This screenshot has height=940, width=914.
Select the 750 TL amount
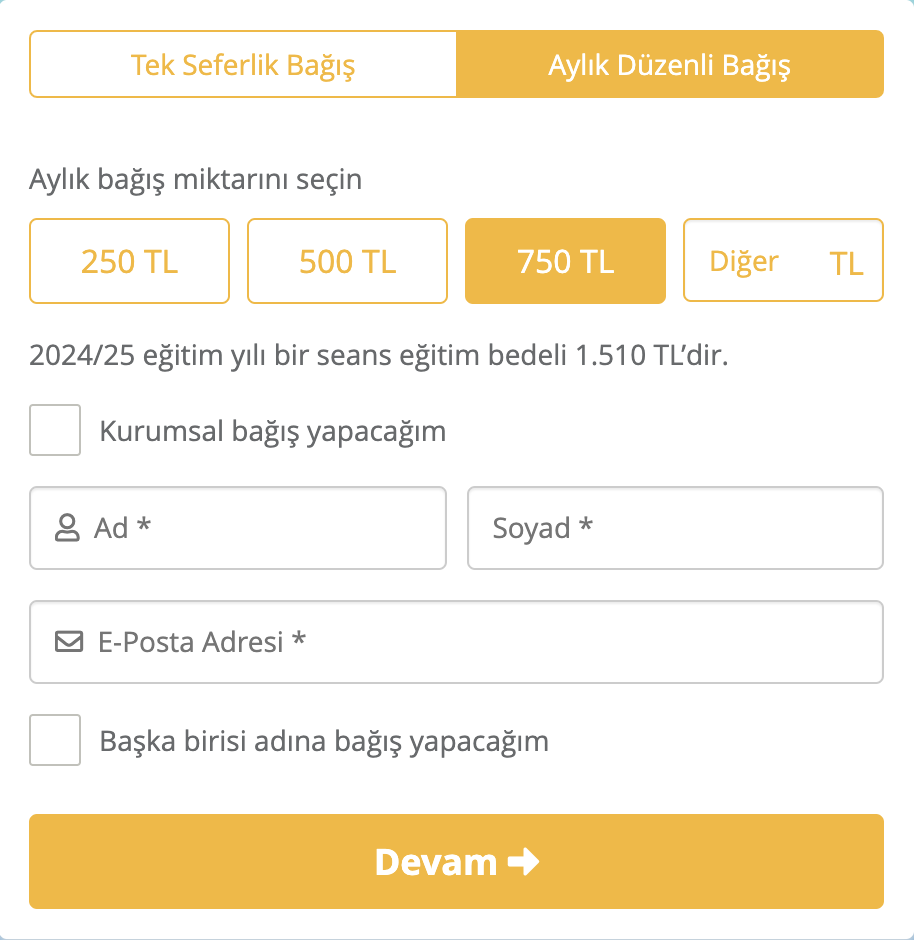[x=565, y=261]
